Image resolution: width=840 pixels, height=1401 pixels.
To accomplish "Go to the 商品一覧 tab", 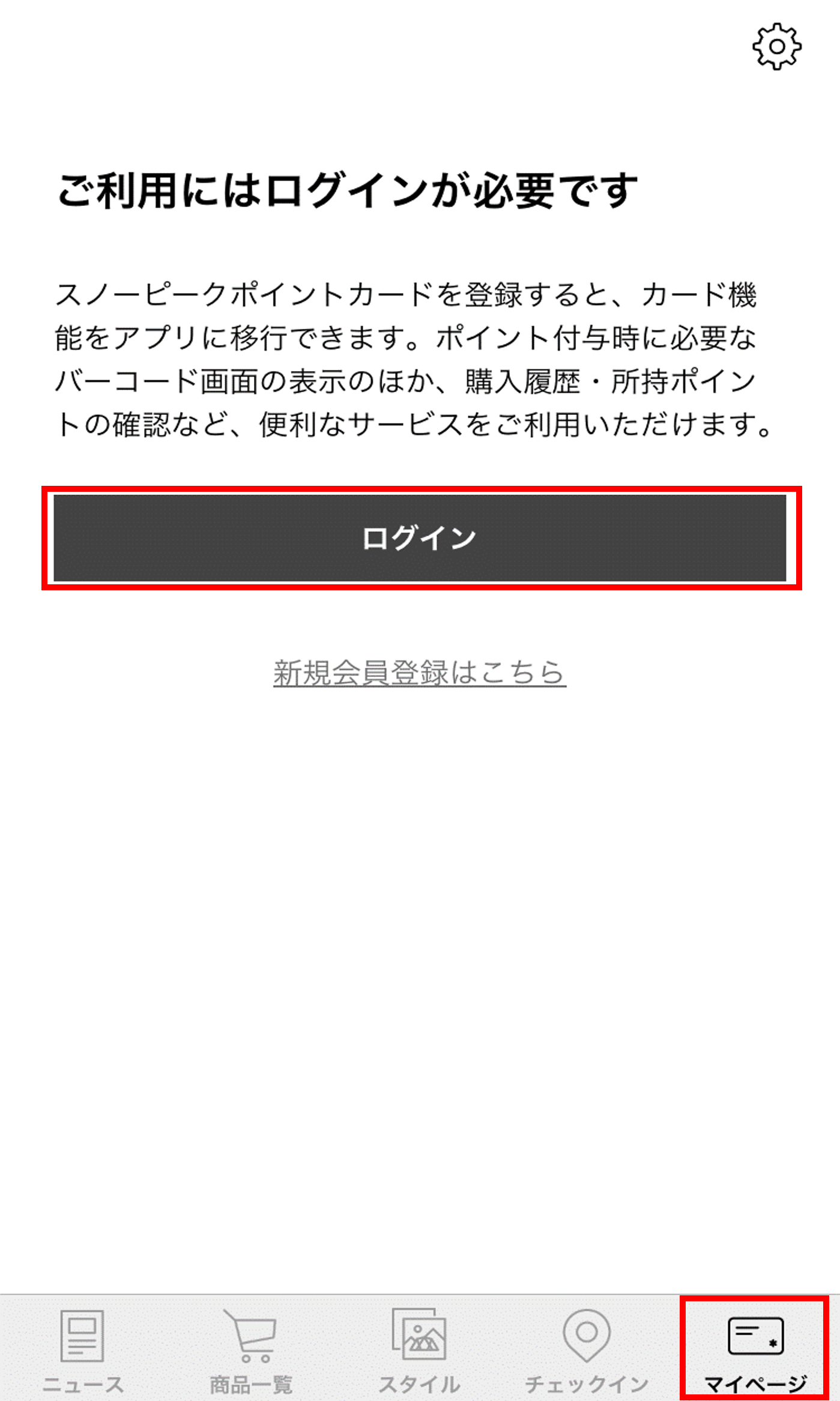I will click(x=251, y=1351).
